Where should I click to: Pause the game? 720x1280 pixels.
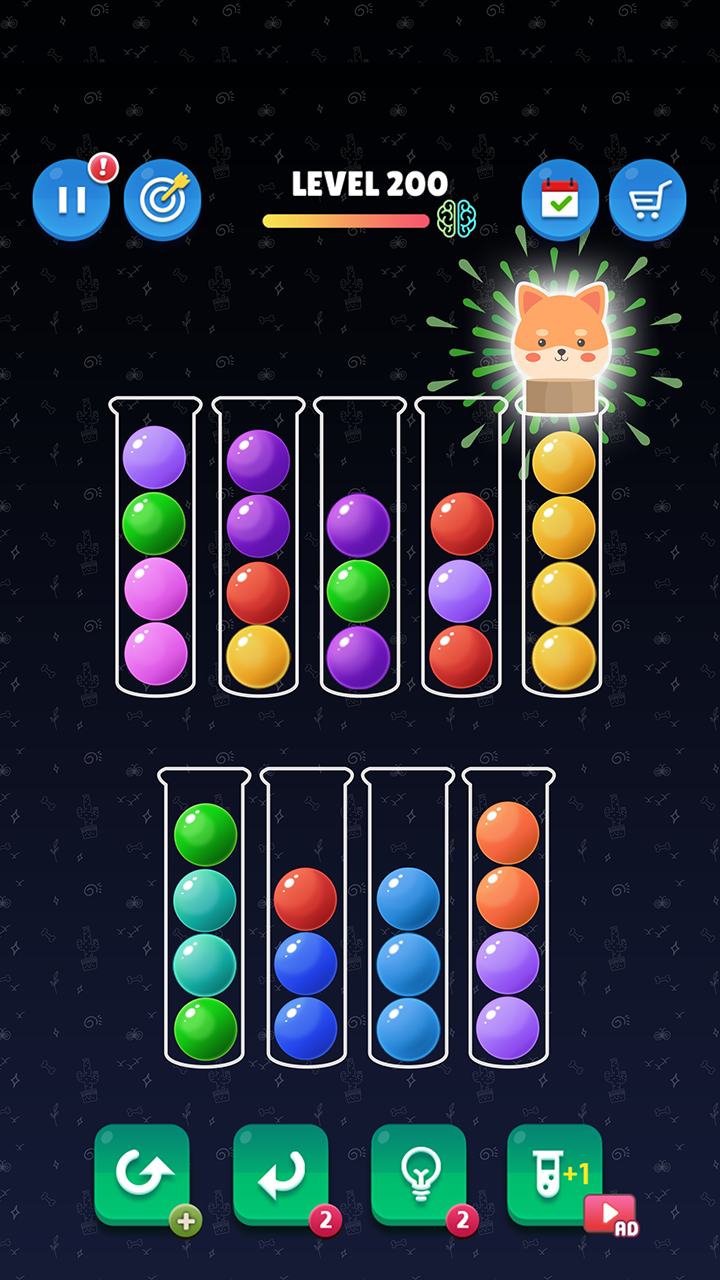71,200
